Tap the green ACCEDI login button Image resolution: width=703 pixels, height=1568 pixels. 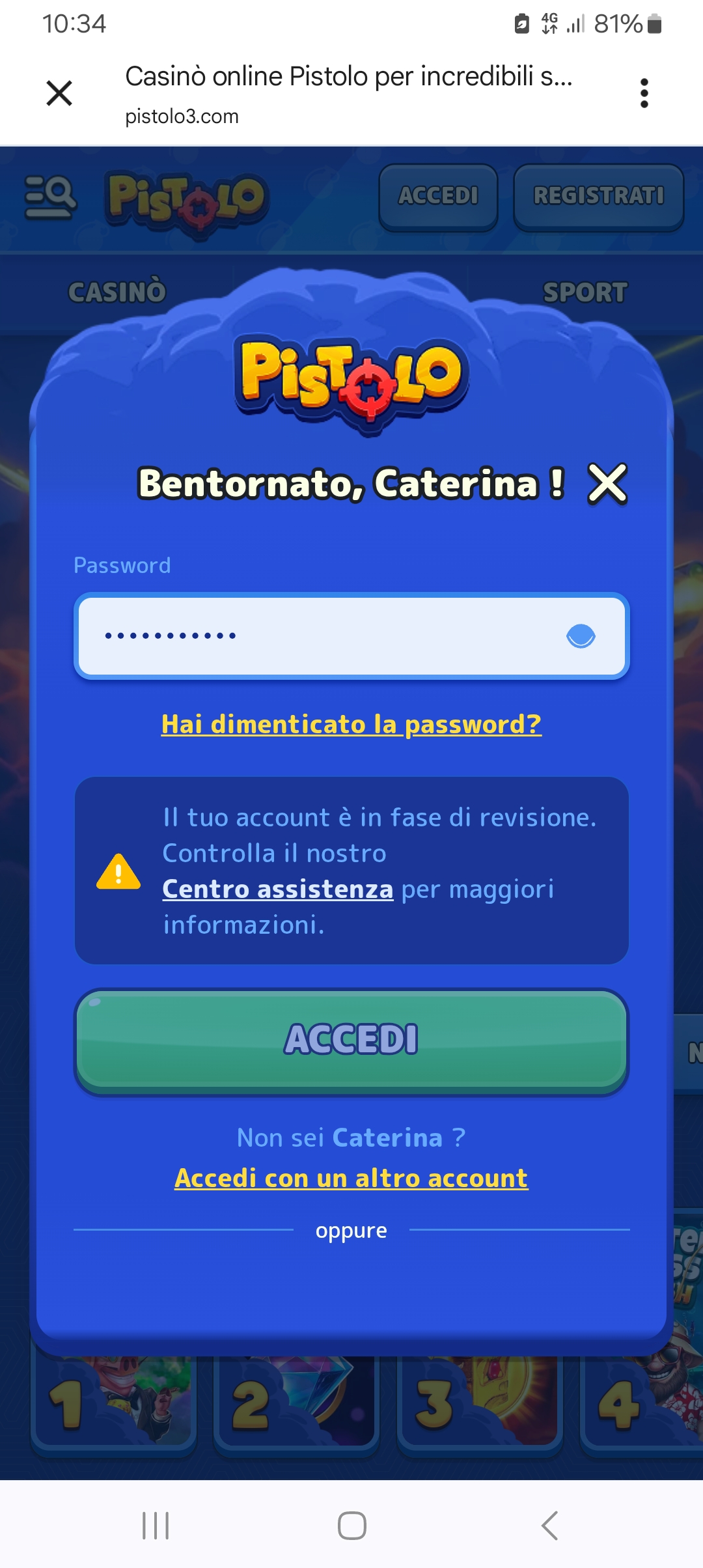(x=351, y=1039)
